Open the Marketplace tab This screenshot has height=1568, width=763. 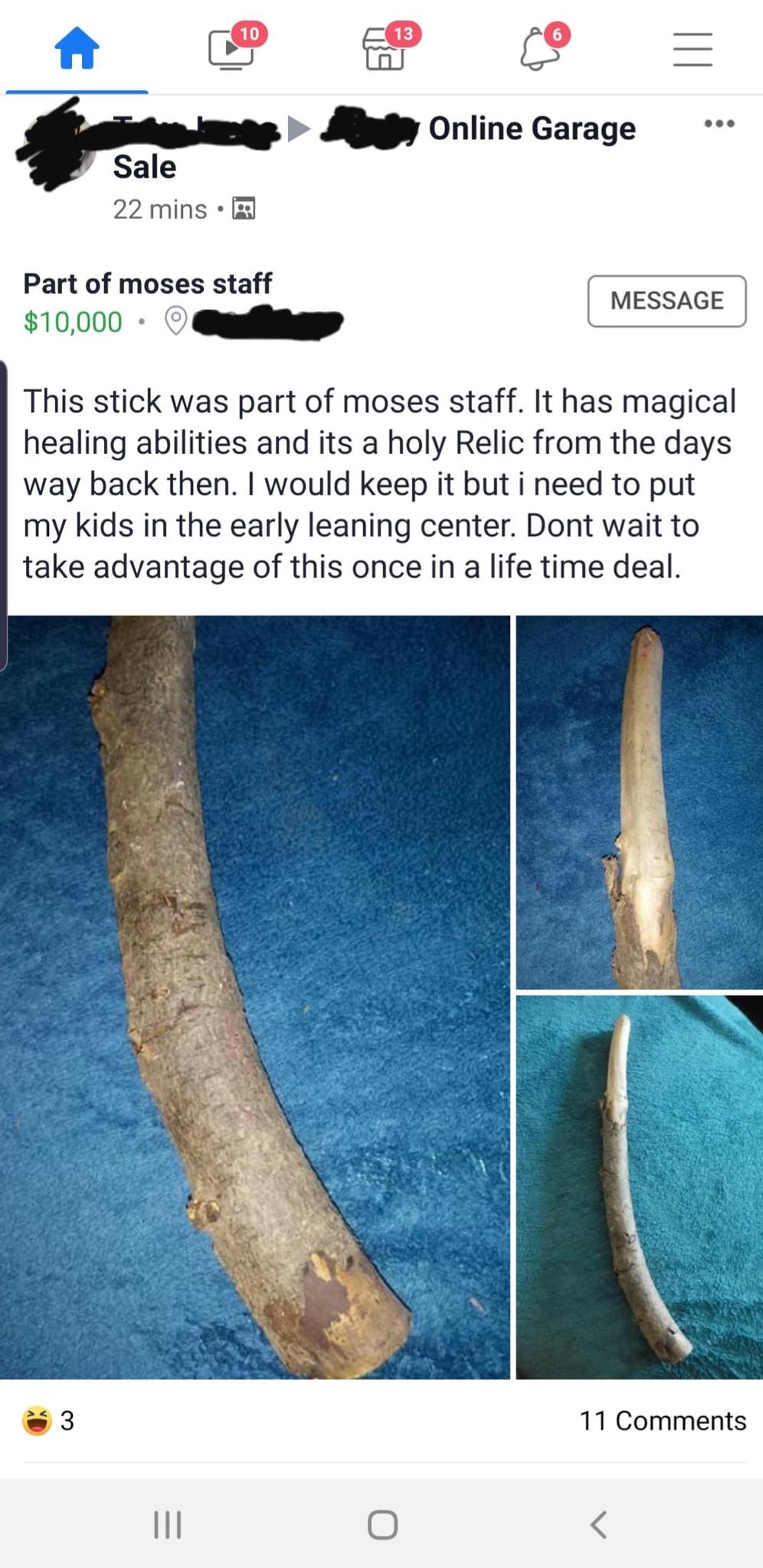pyautogui.click(x=385, y=49)
